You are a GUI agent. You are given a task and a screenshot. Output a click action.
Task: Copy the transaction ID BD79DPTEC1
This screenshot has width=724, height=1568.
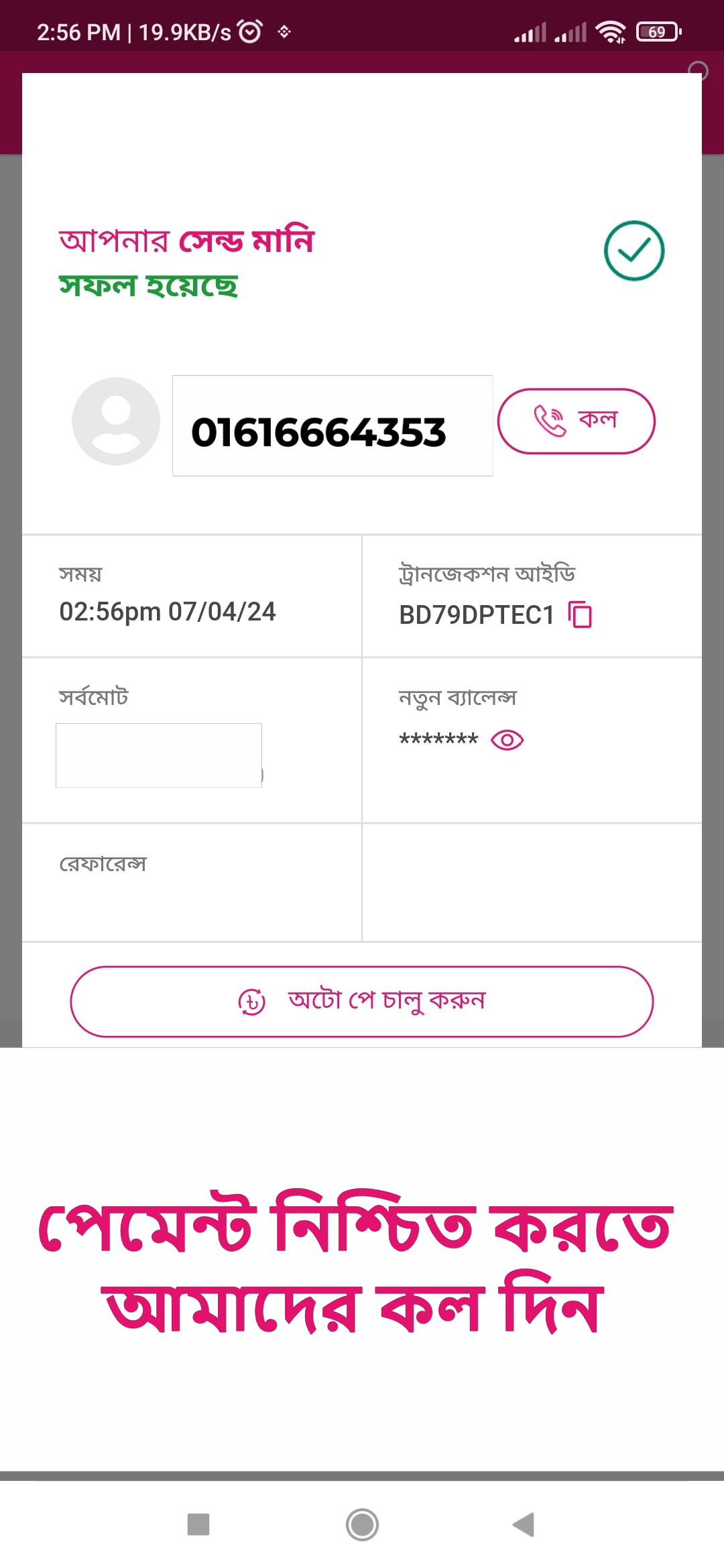coord(580,614)
